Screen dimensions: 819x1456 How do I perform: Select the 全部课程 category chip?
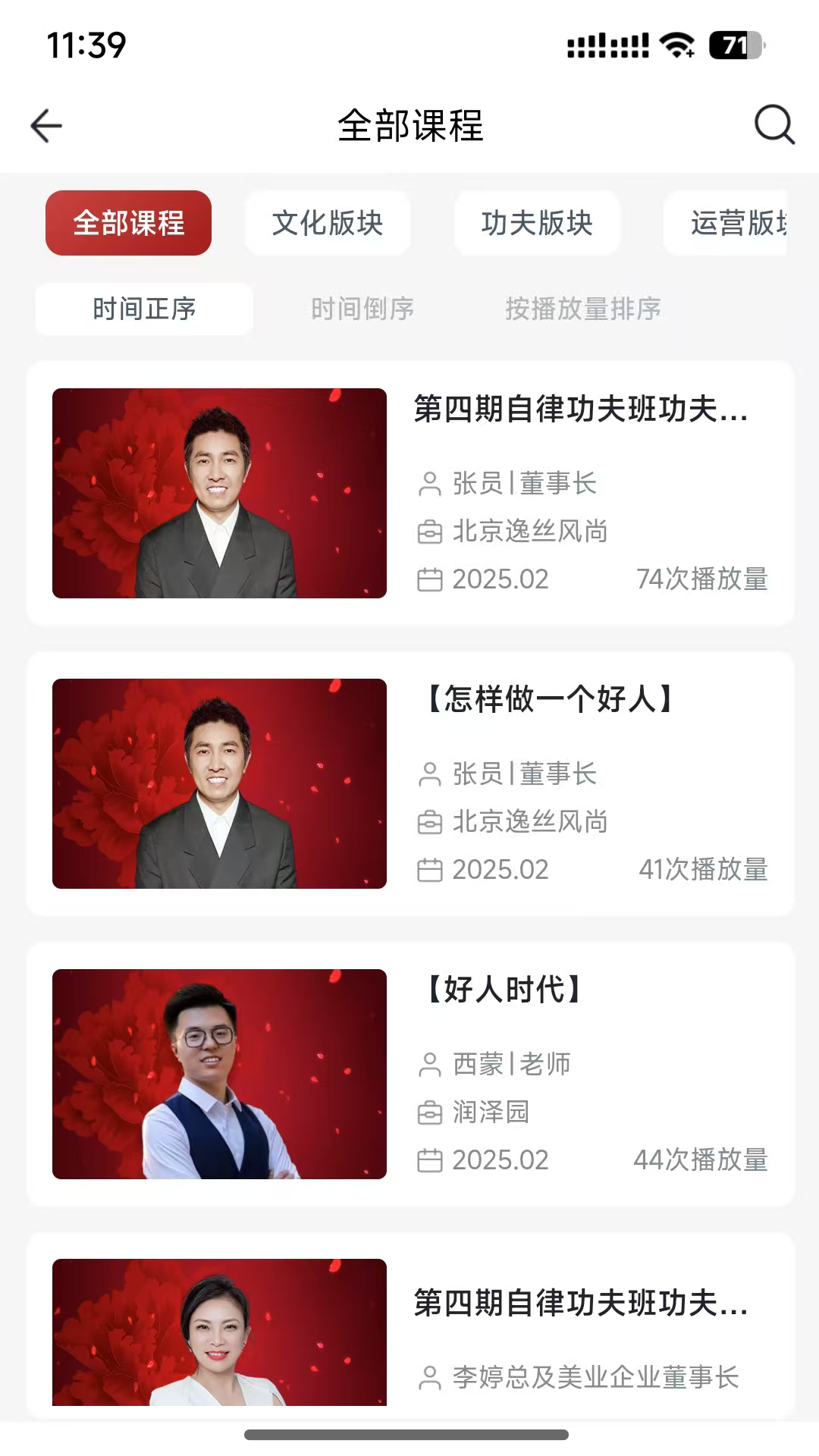click(128, 223)
